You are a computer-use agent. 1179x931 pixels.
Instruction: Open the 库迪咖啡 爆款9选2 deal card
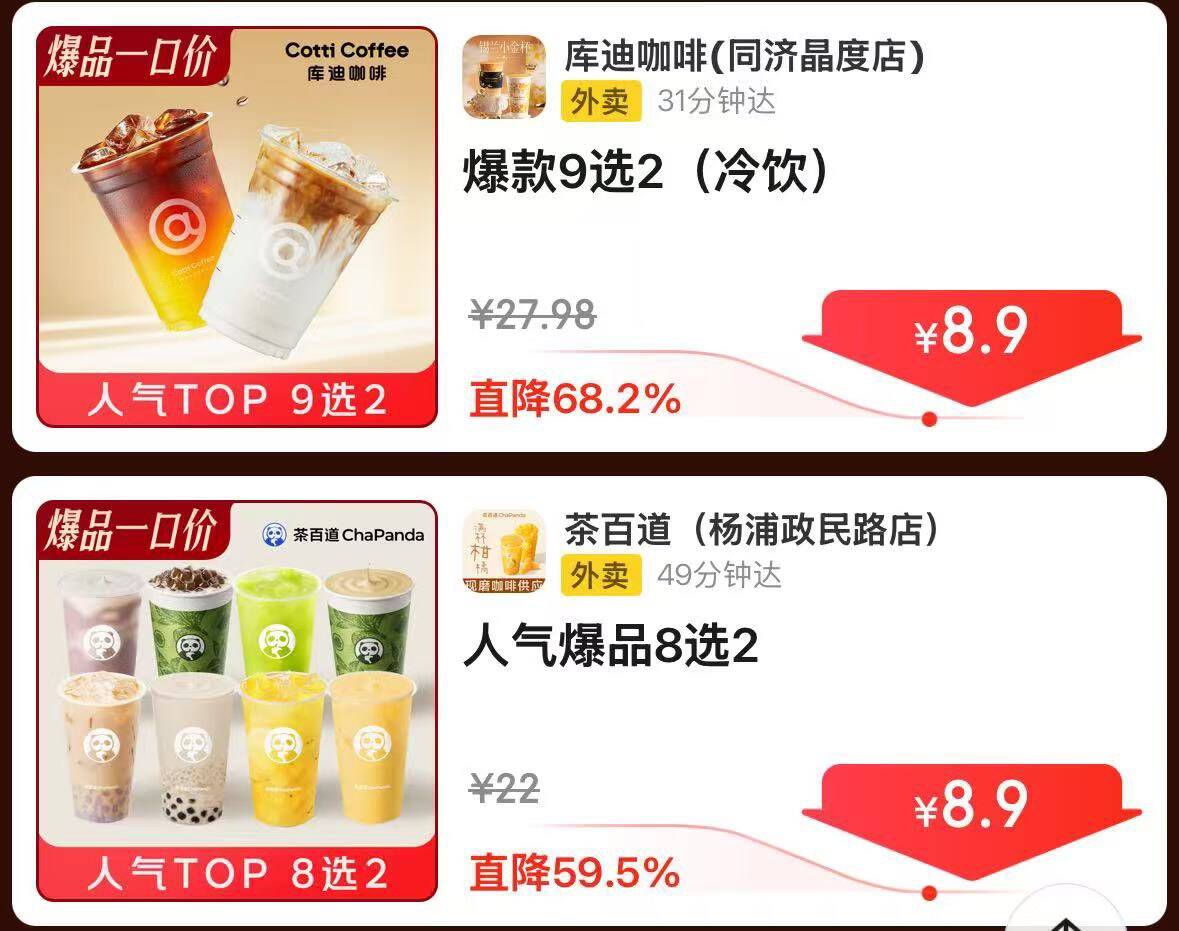tap(590, 226)
